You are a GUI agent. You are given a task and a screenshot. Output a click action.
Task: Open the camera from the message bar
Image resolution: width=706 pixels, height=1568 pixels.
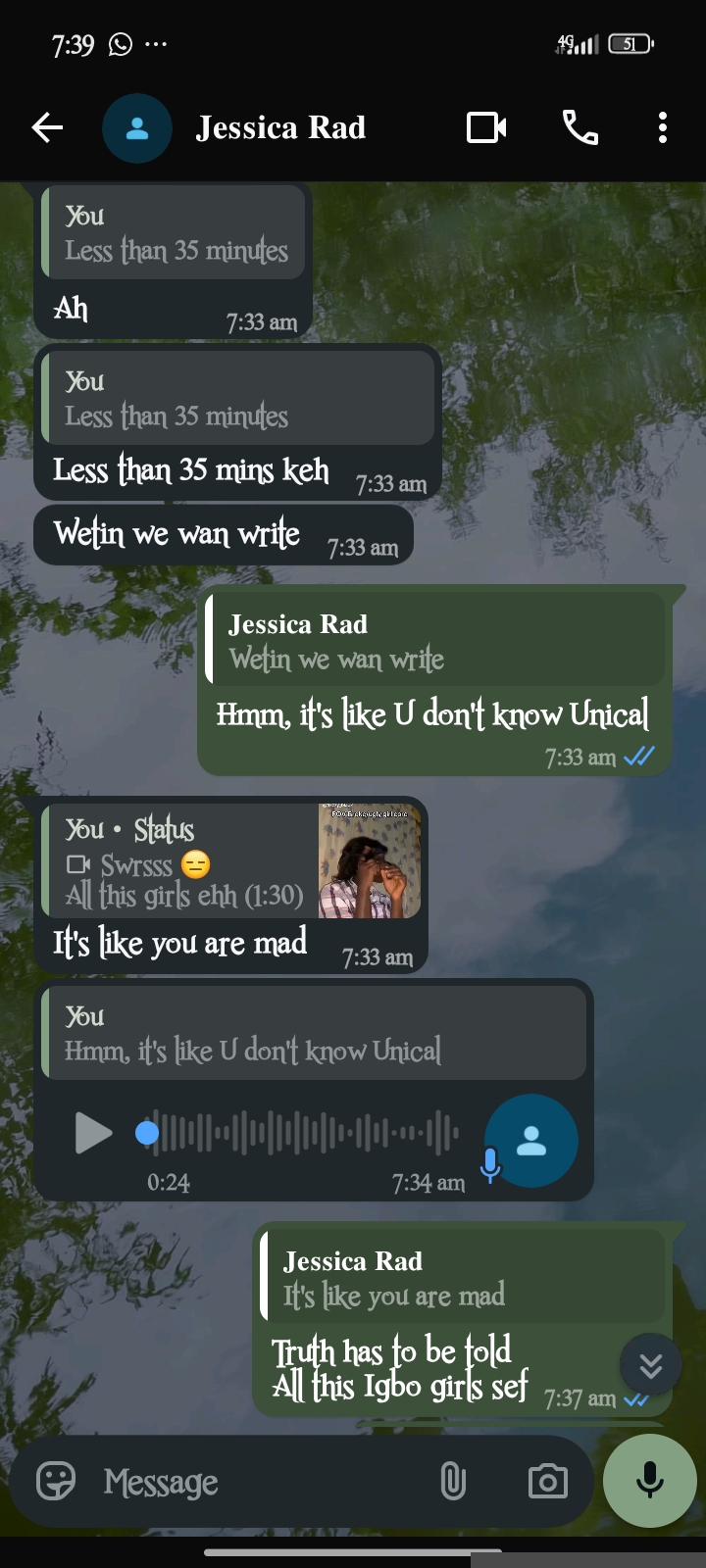coord(547,1481)
